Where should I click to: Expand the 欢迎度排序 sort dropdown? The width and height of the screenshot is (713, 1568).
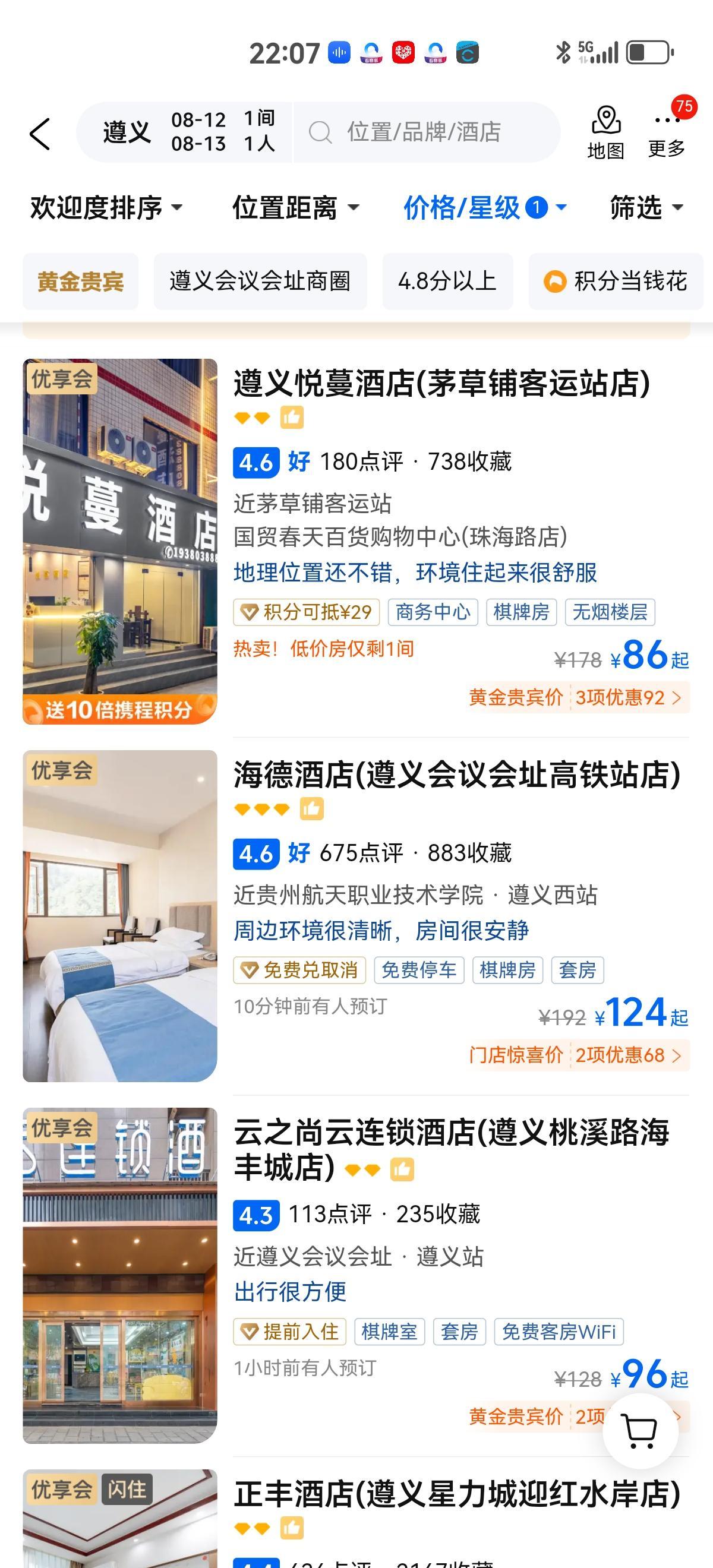pyautogui.click(x=106, y=207)
